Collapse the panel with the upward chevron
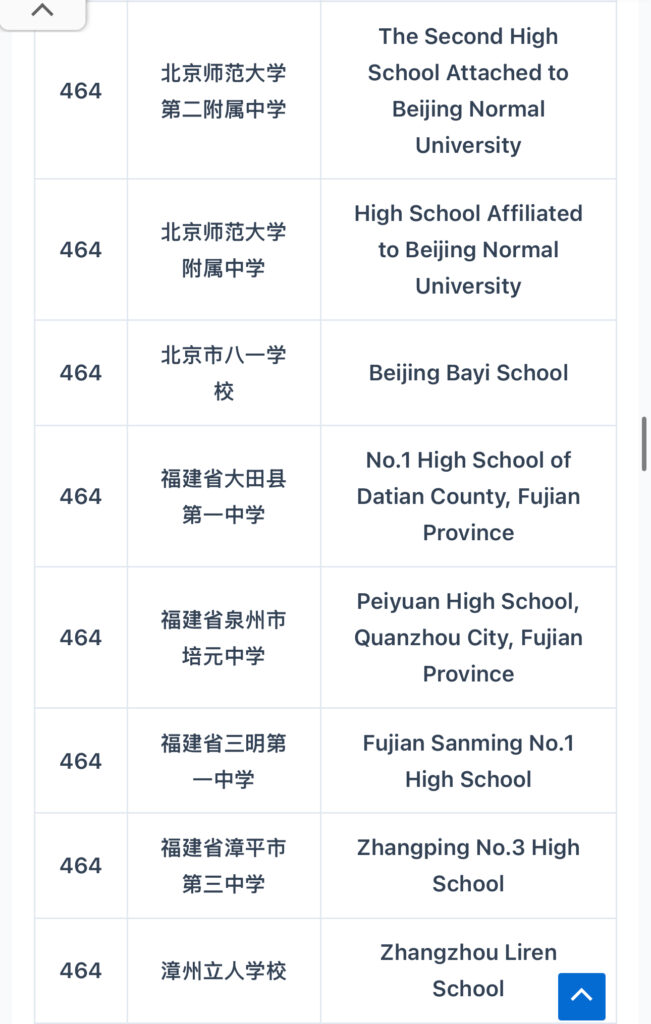 (x=43, y=12)
